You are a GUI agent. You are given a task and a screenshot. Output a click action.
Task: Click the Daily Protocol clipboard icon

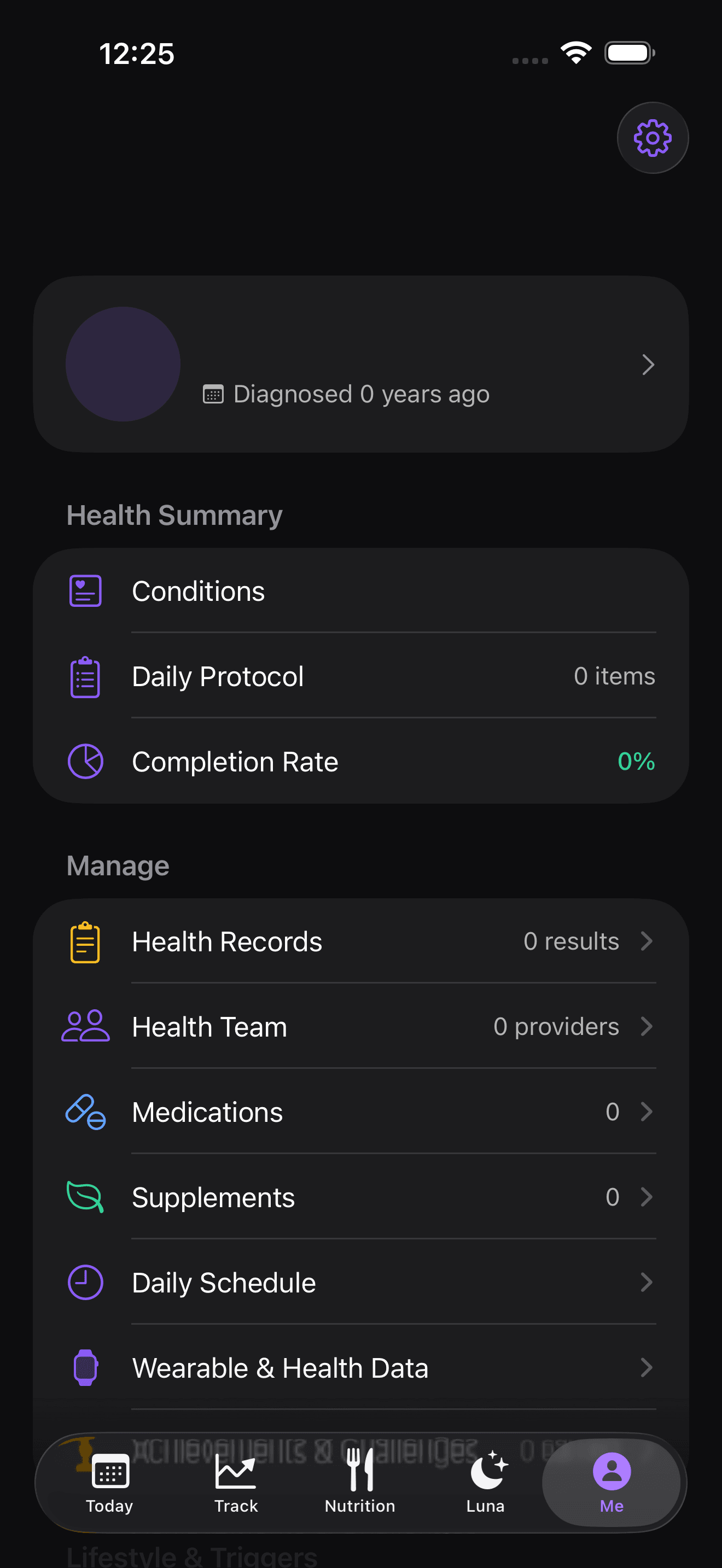(85, 676)
